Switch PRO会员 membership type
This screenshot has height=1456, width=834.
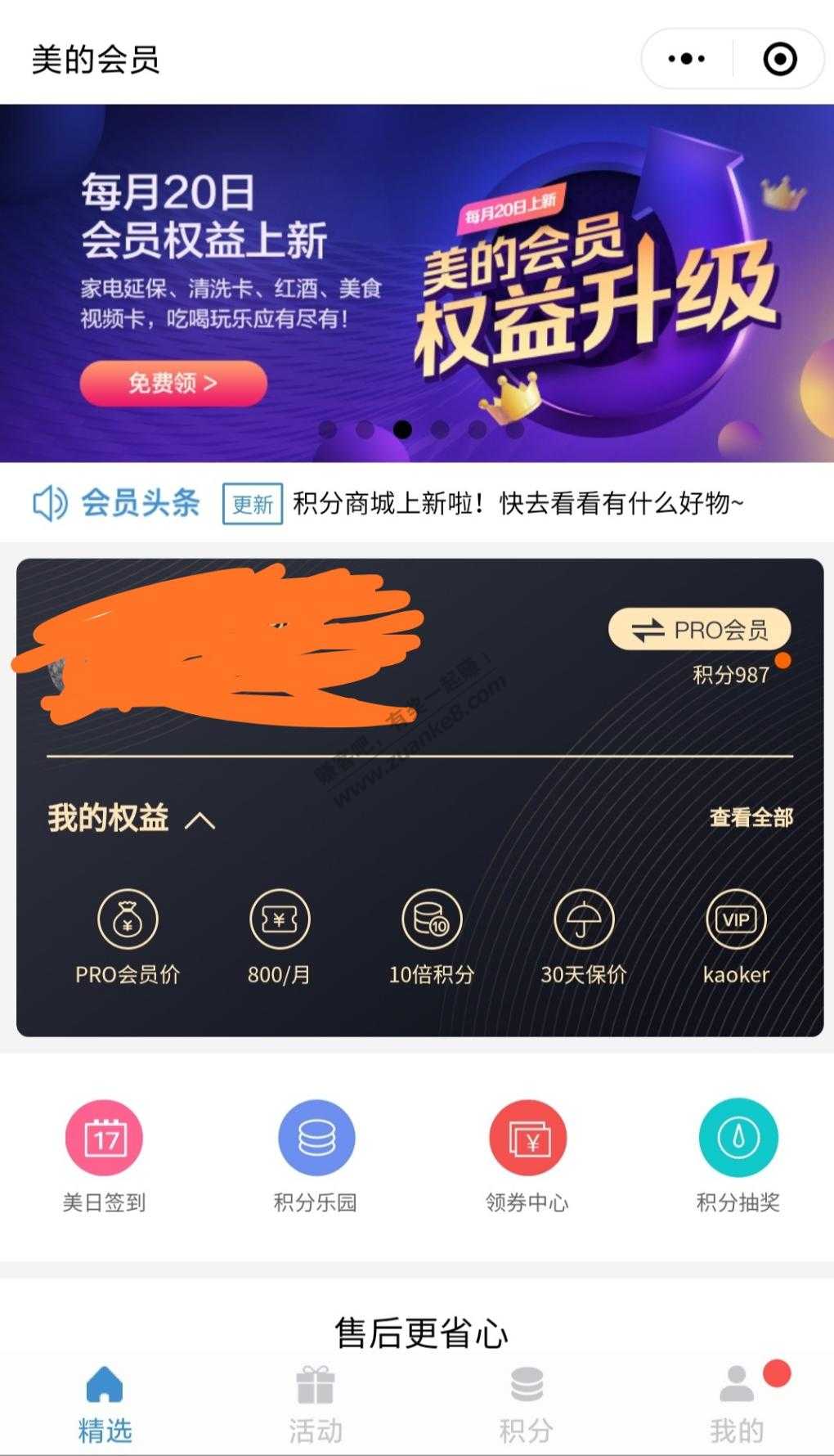click(x=699, y=630)
